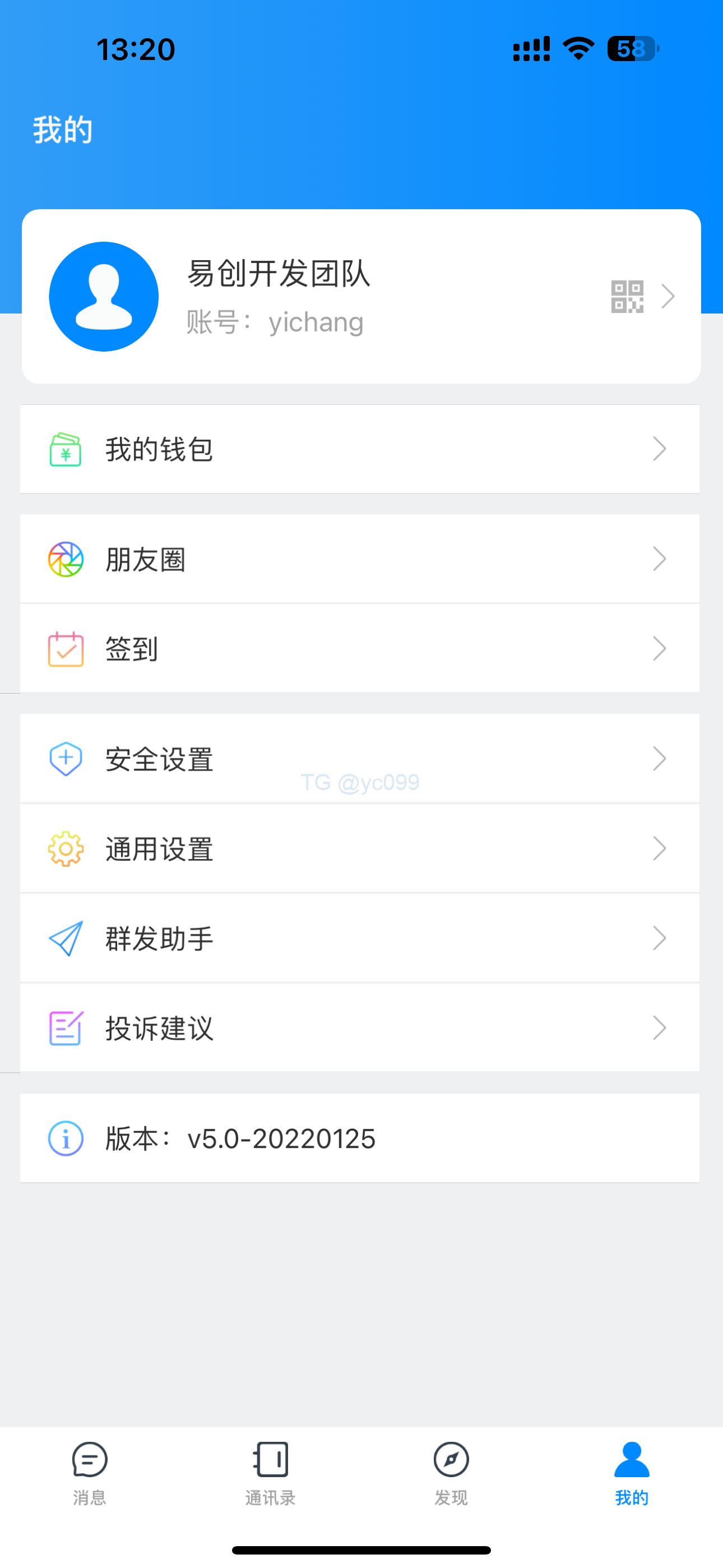Open 朋友圈 moments
Image resolution: width=723 pixels, height=1568 pixels.
[x=359, y=559]
